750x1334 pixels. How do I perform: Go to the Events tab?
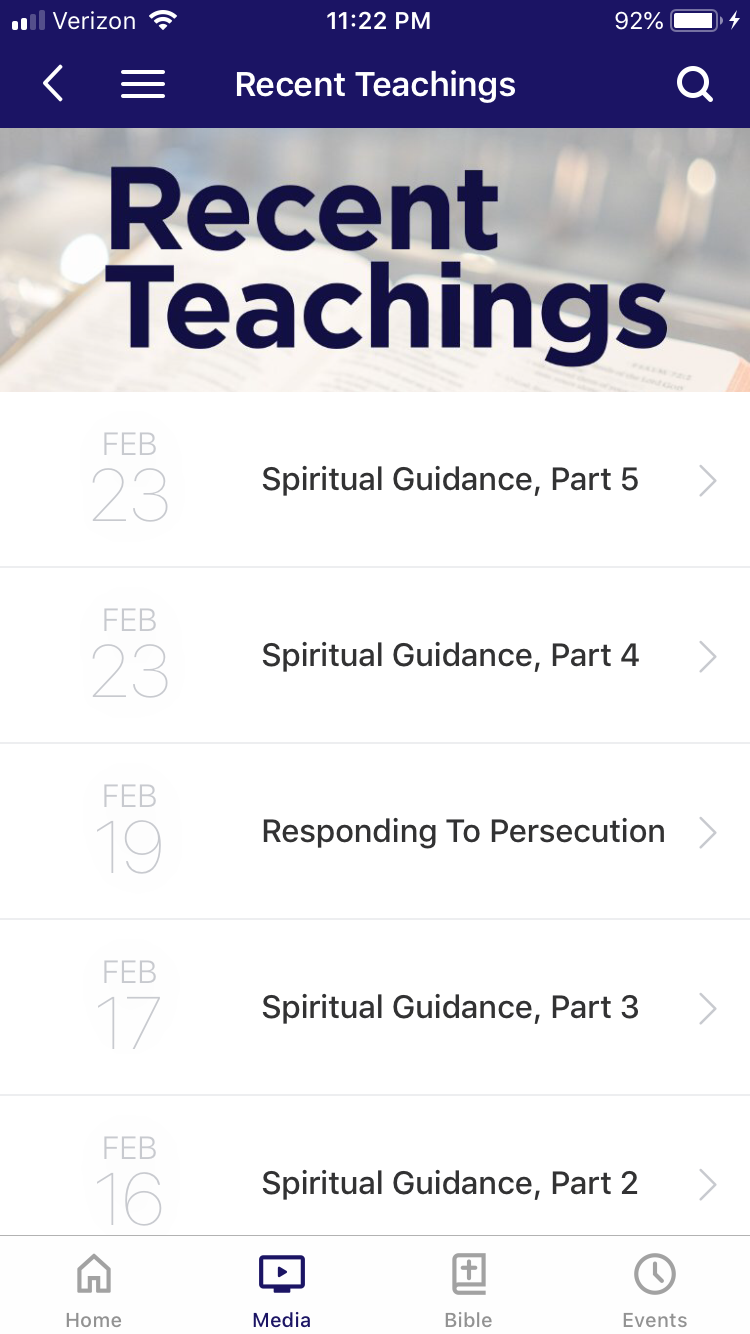[x=655, y=1290]
